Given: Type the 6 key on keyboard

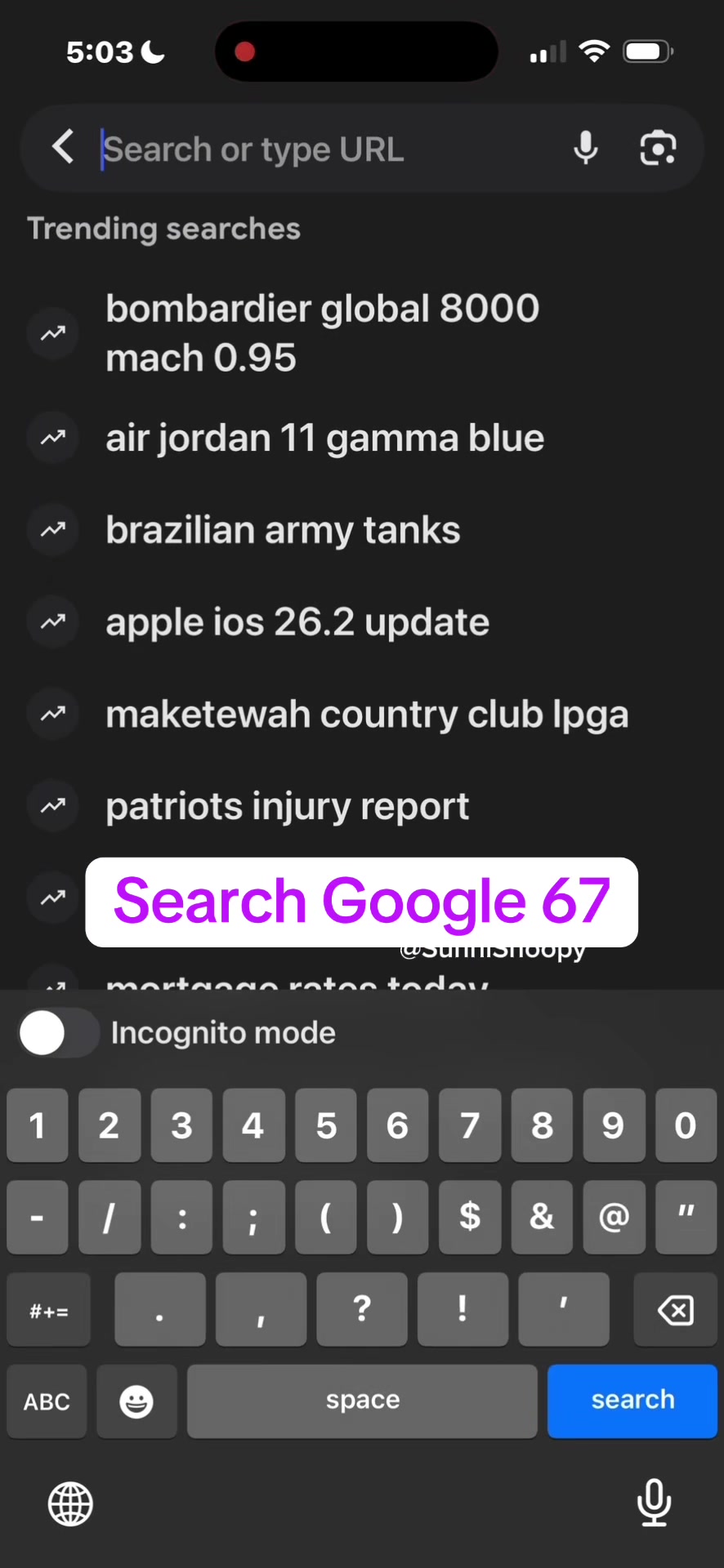Looking at the screenshot, I should coord(397,1125).
